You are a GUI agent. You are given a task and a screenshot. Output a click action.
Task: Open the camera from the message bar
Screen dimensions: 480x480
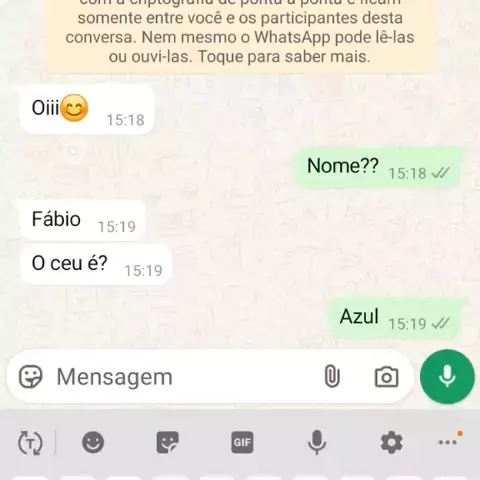386,377
